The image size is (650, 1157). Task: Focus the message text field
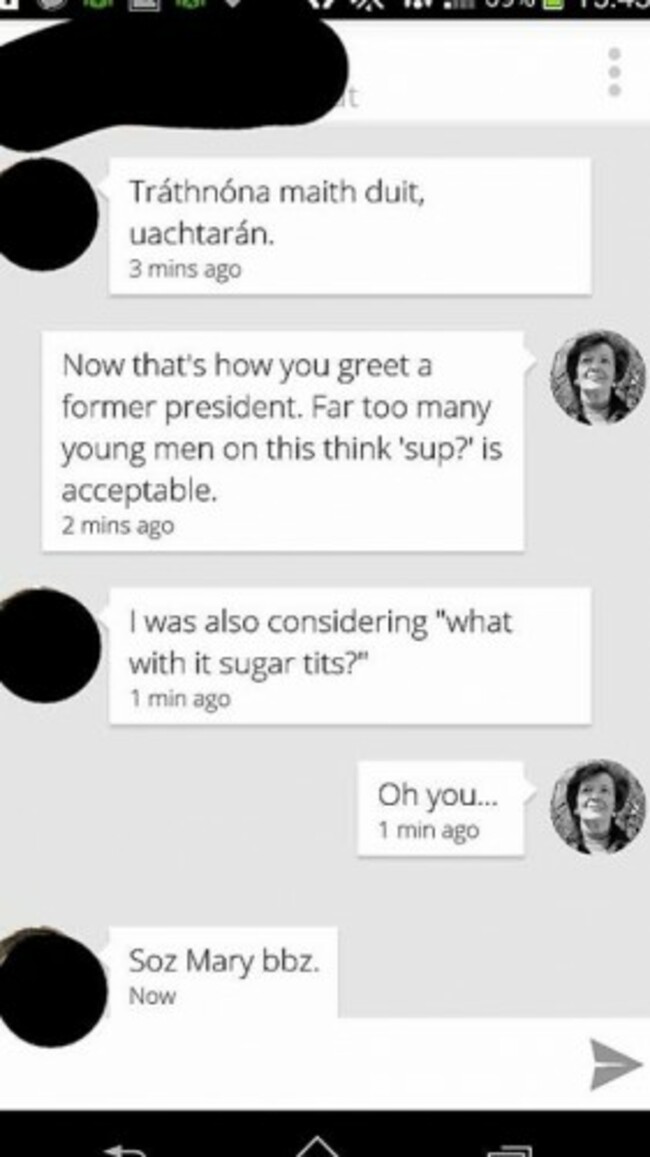pyautogui.click(x=290, y=1064)
